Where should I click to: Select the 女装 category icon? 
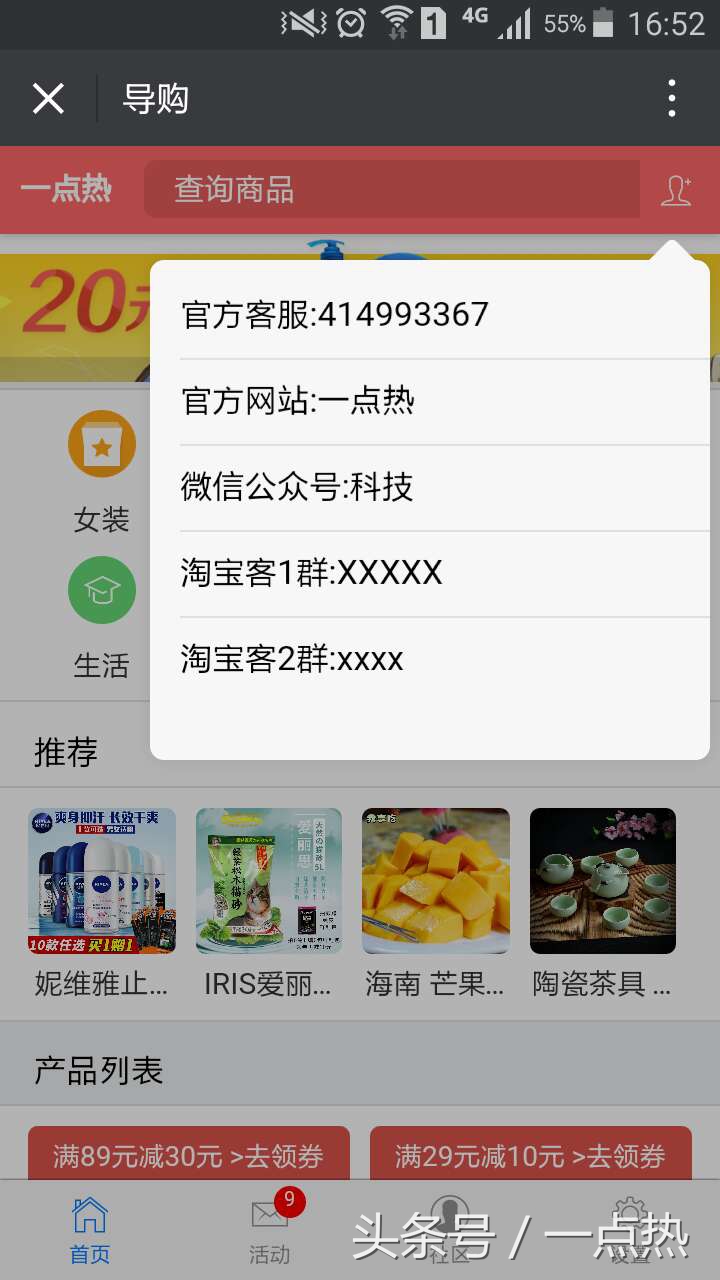tap(100, 443)
